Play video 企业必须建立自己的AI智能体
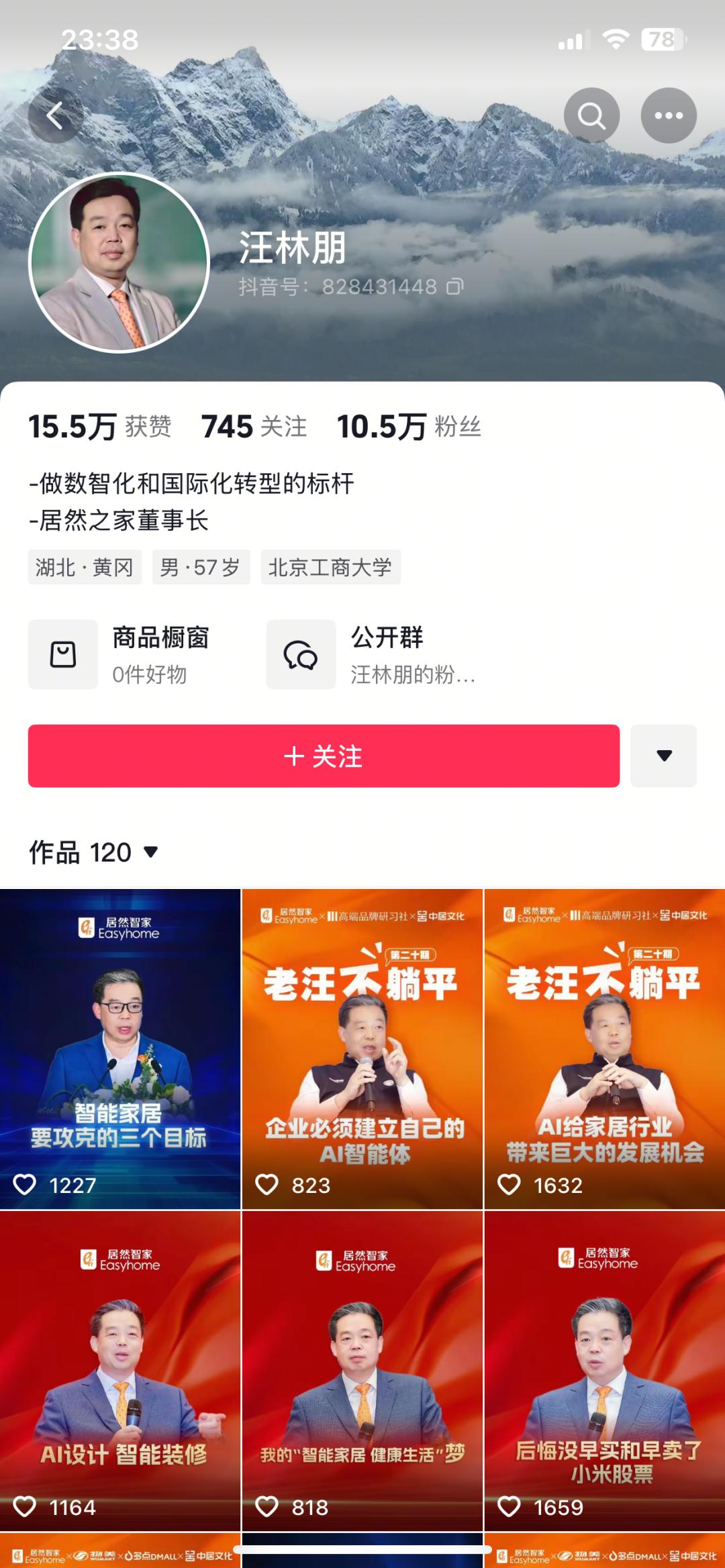725x1568 pixels. (x=362, y=1049)
